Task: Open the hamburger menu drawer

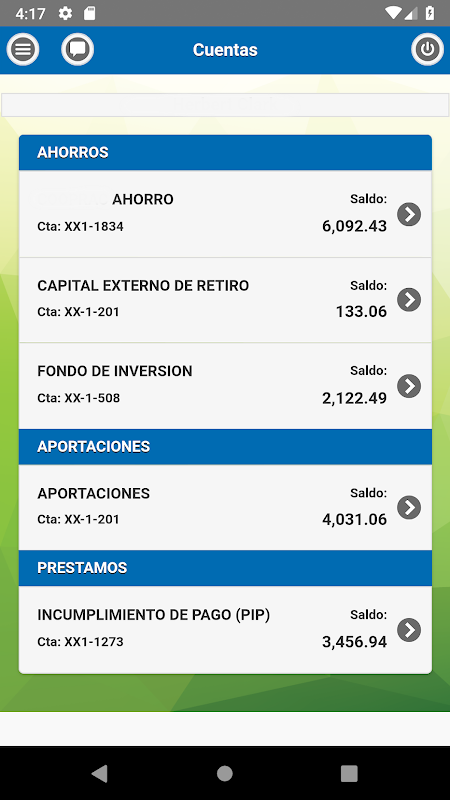Action: [22, 49]
